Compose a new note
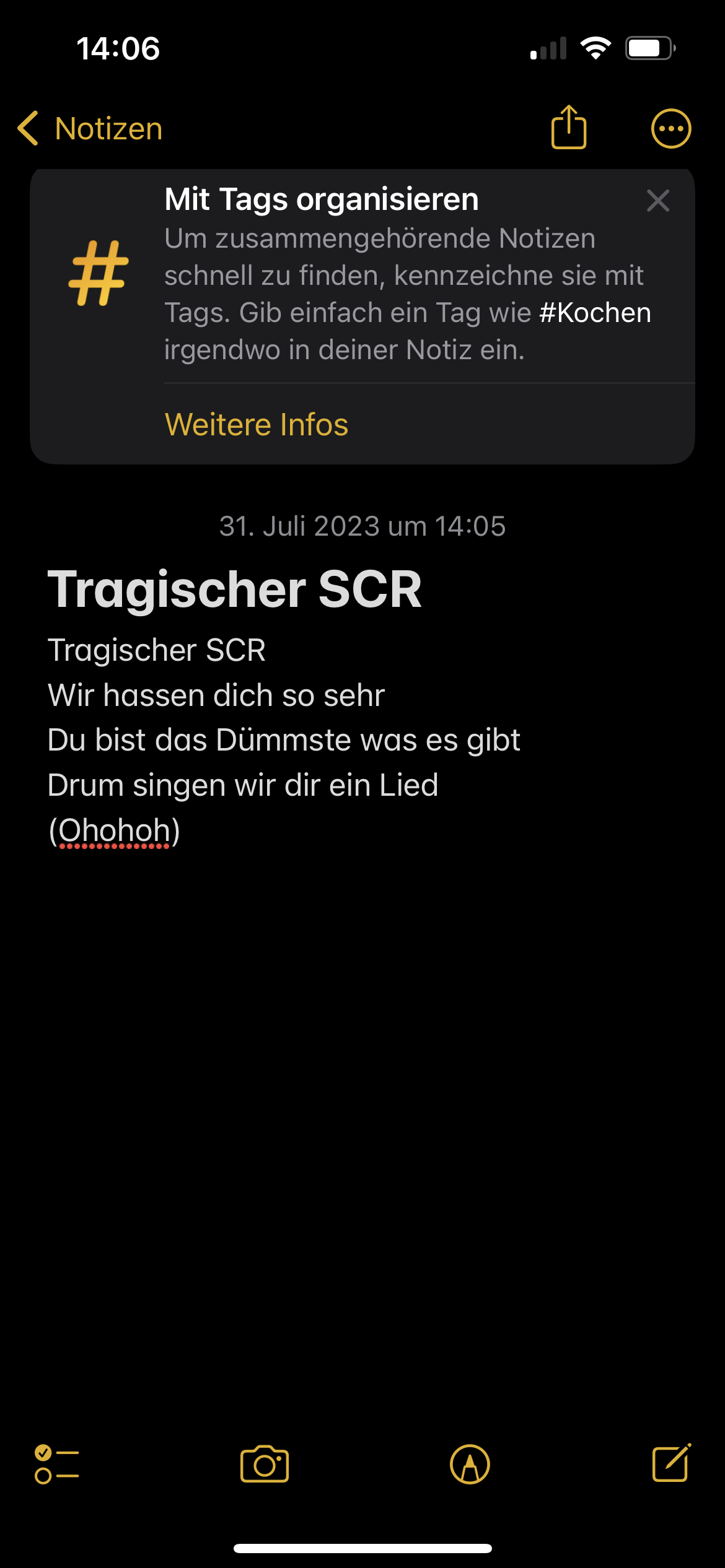The image size is (725, 1568). click(x=672, y=1463)
